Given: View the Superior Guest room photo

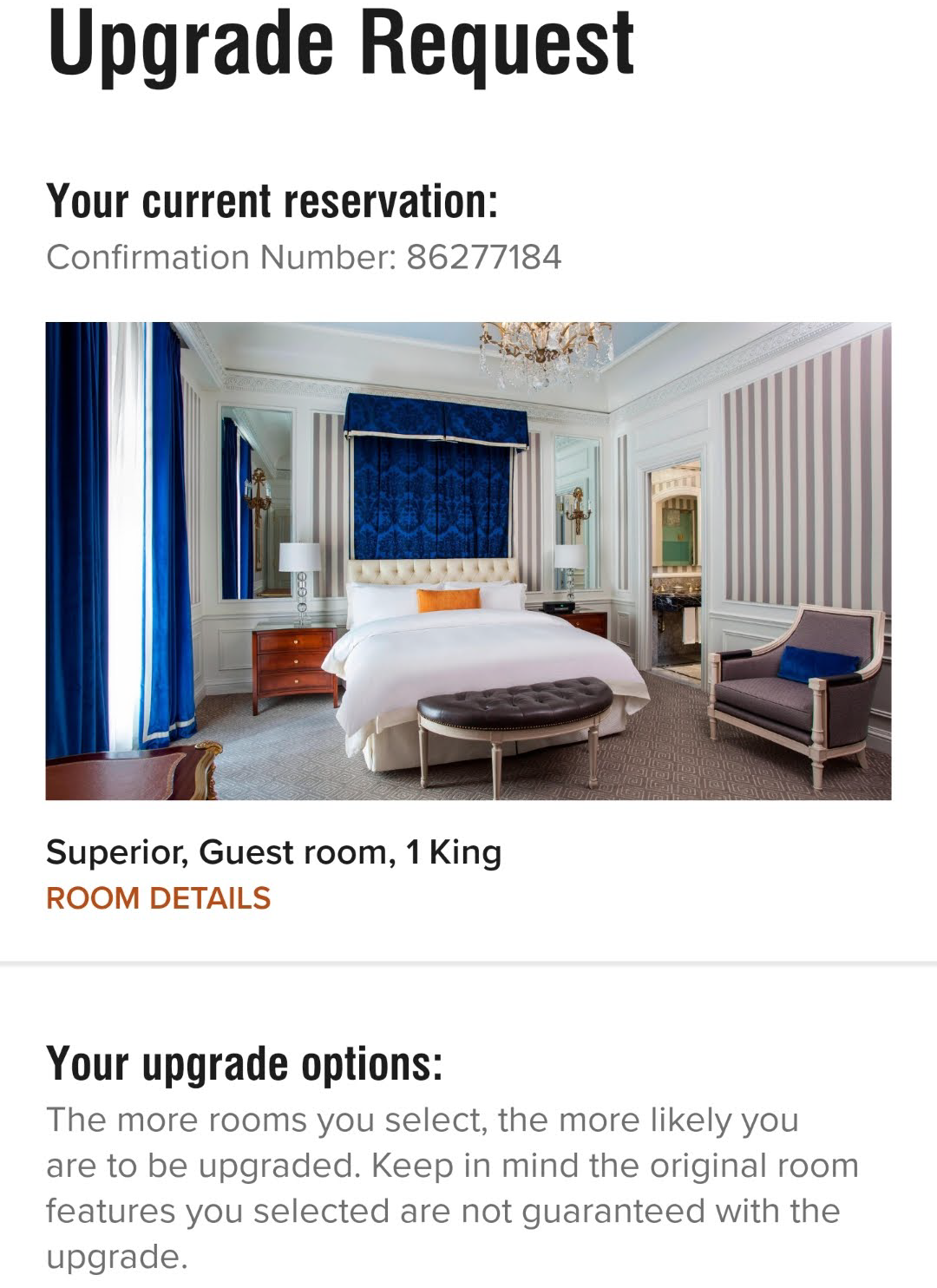Looking at the screenshot, I should tap(468, 561).
